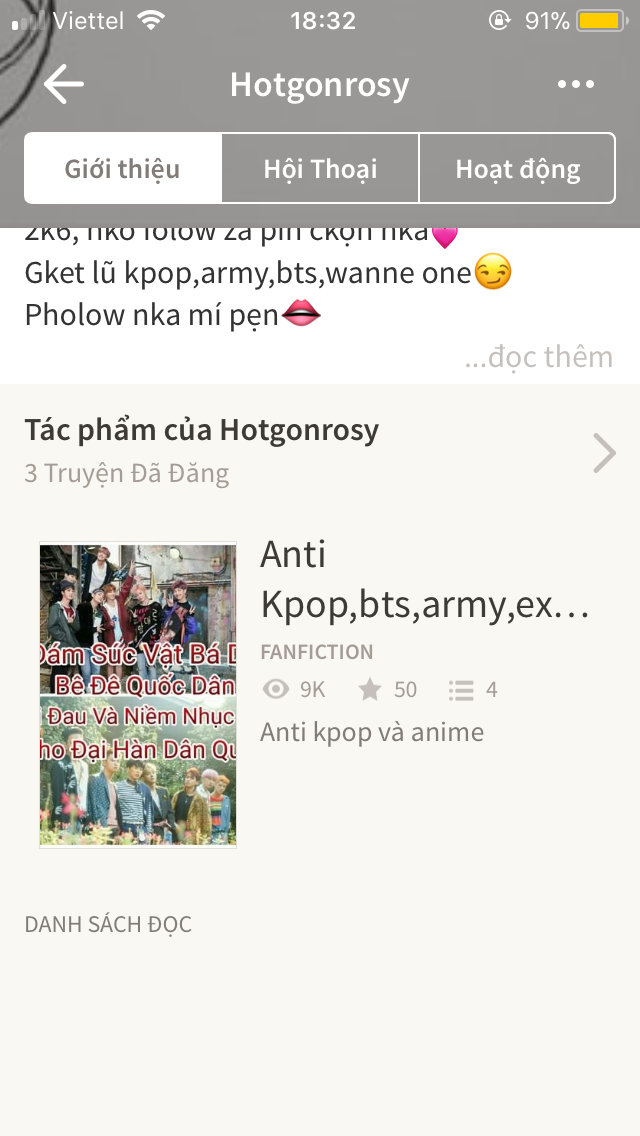640x1136 pixels.
Task: Open the three-dot overflow menu
Action: (575, 85)
